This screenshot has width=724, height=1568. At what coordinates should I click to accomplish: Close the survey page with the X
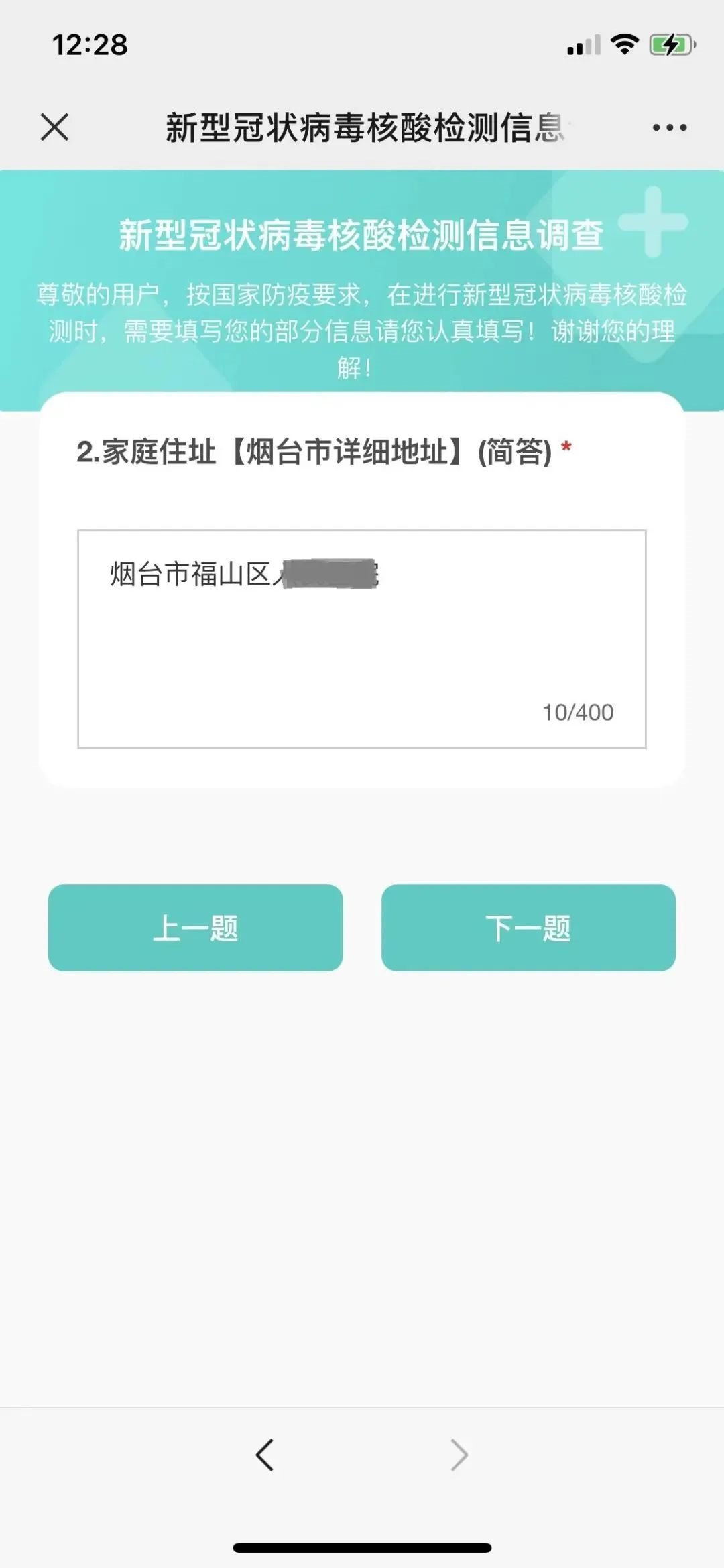click(54, 127)
